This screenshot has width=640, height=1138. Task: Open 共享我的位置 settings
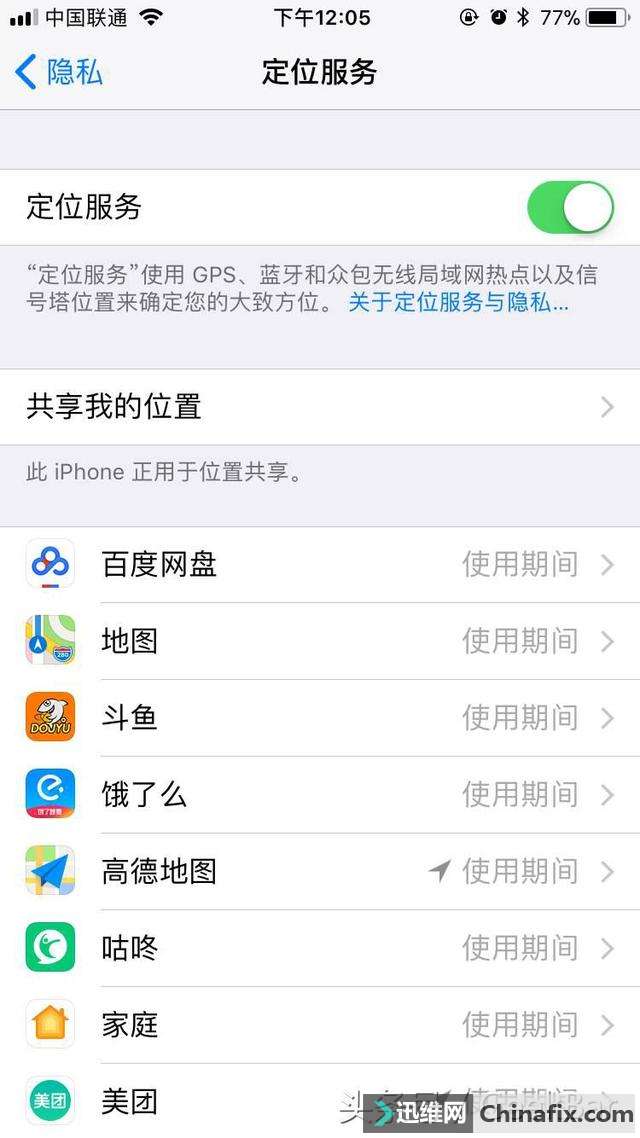tap(320, 406)
